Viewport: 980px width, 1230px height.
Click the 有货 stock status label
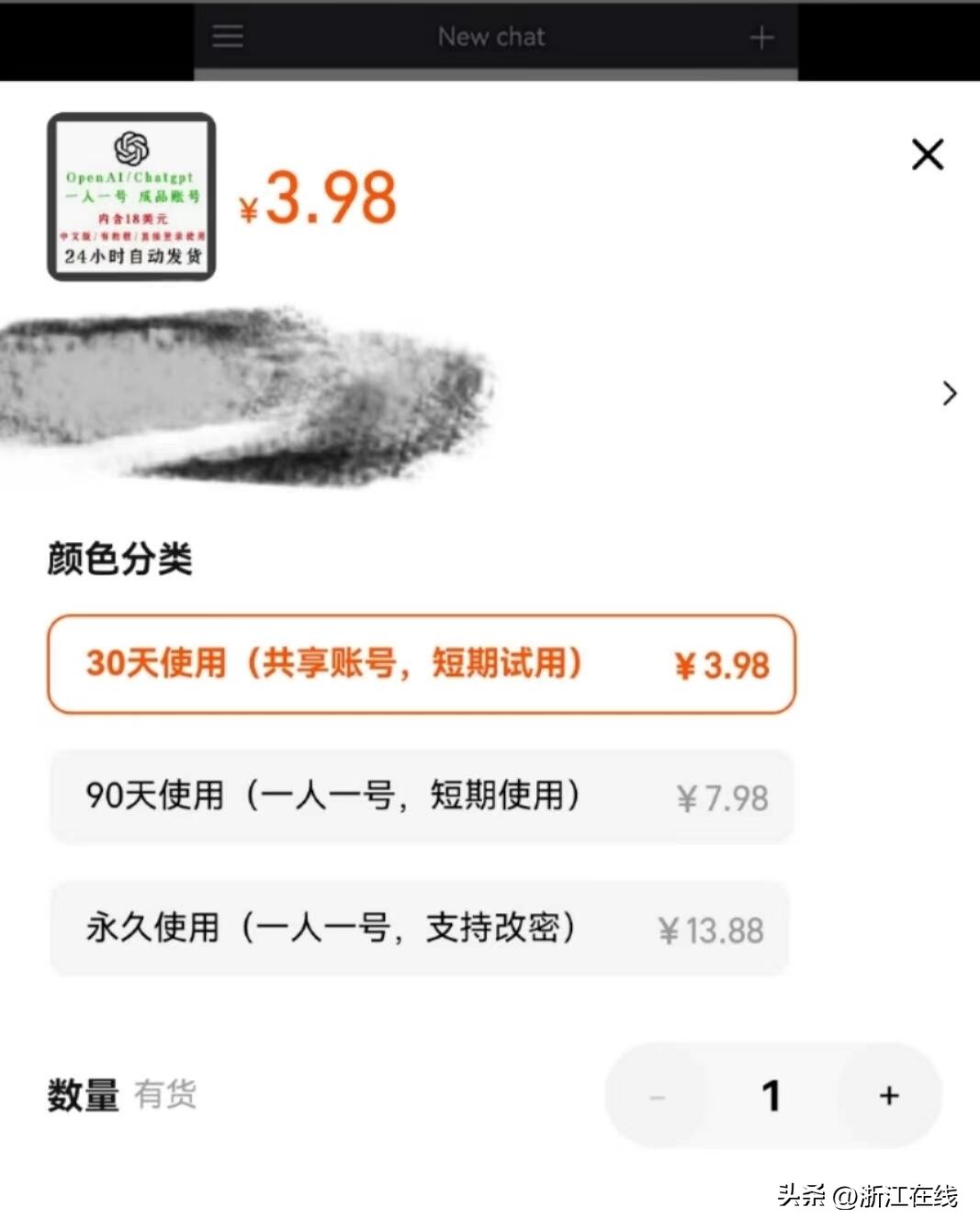(x=165, y=1095)
